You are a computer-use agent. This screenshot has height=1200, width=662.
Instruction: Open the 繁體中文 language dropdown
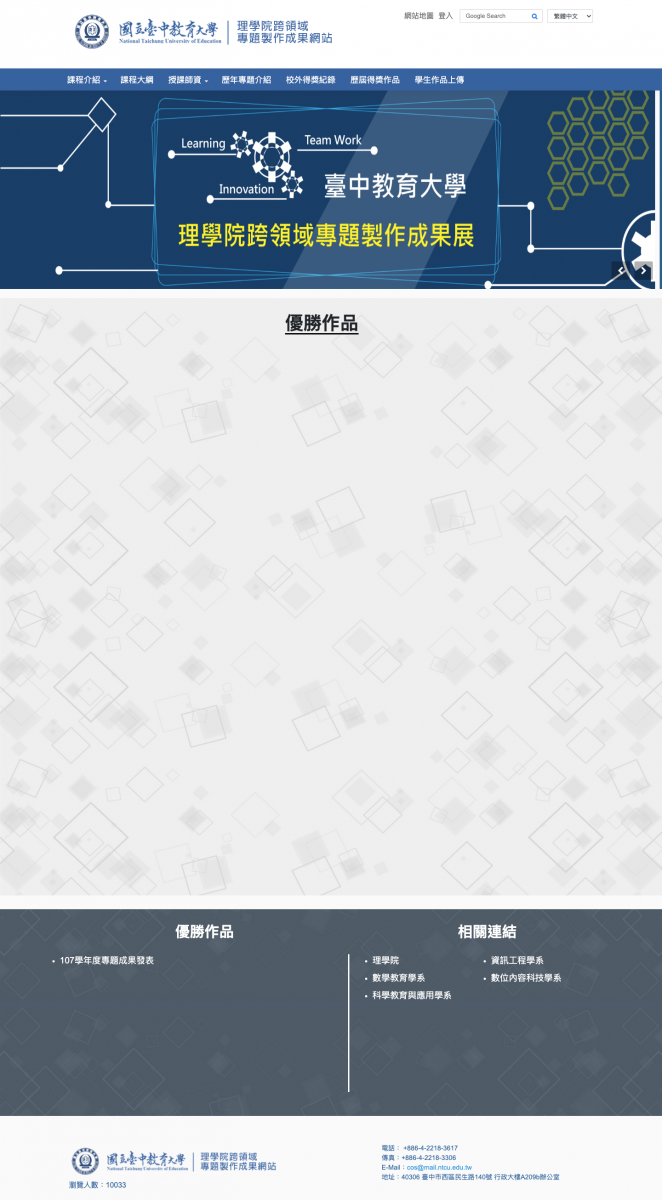570,16
